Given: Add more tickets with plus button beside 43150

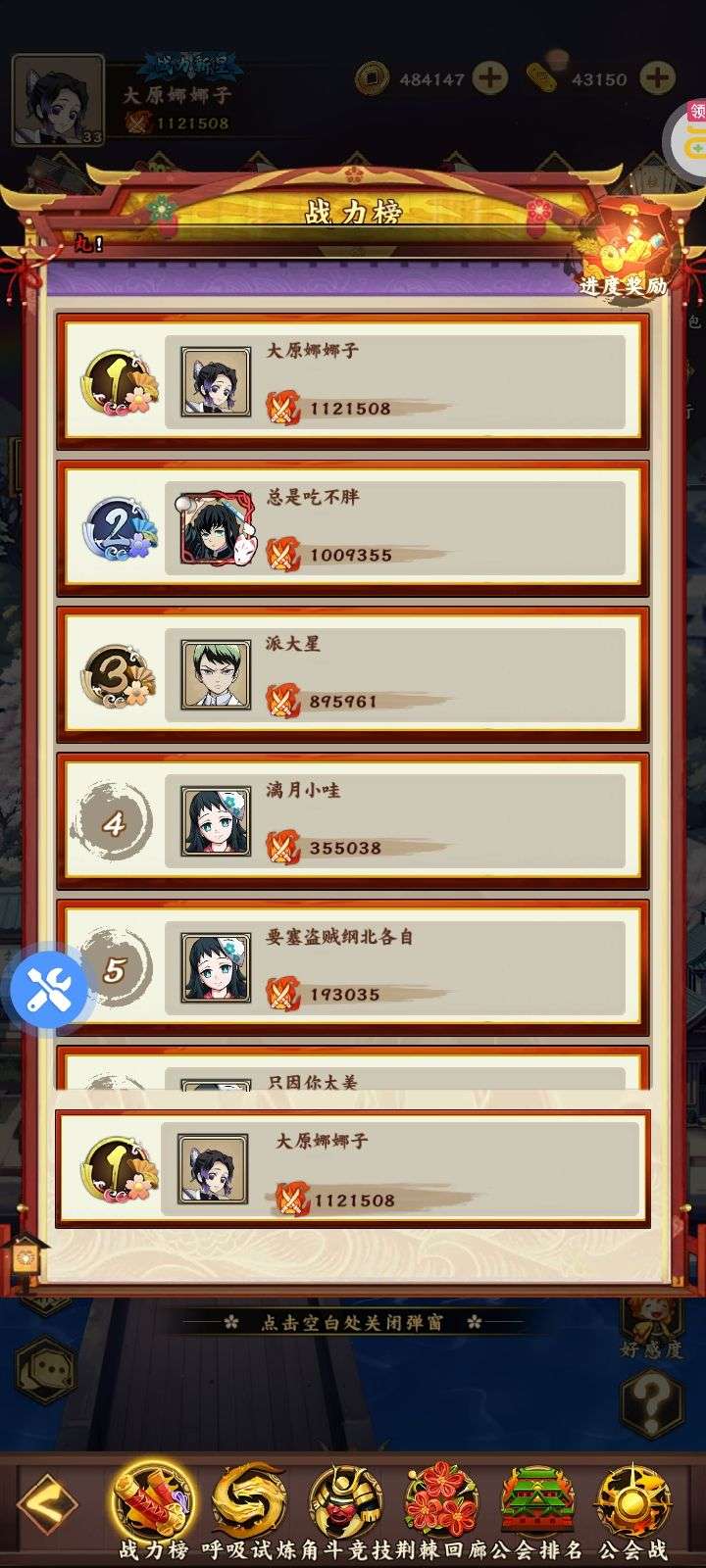Looking at the screenshot, I should [658, 77].
